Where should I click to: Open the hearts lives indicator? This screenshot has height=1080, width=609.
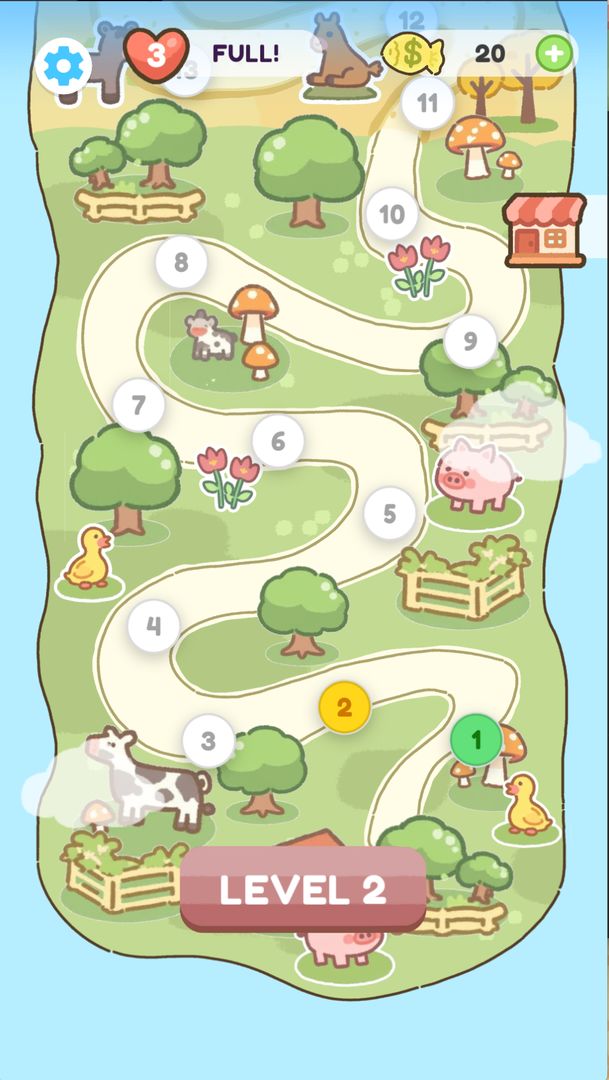(x=157, y=53)
